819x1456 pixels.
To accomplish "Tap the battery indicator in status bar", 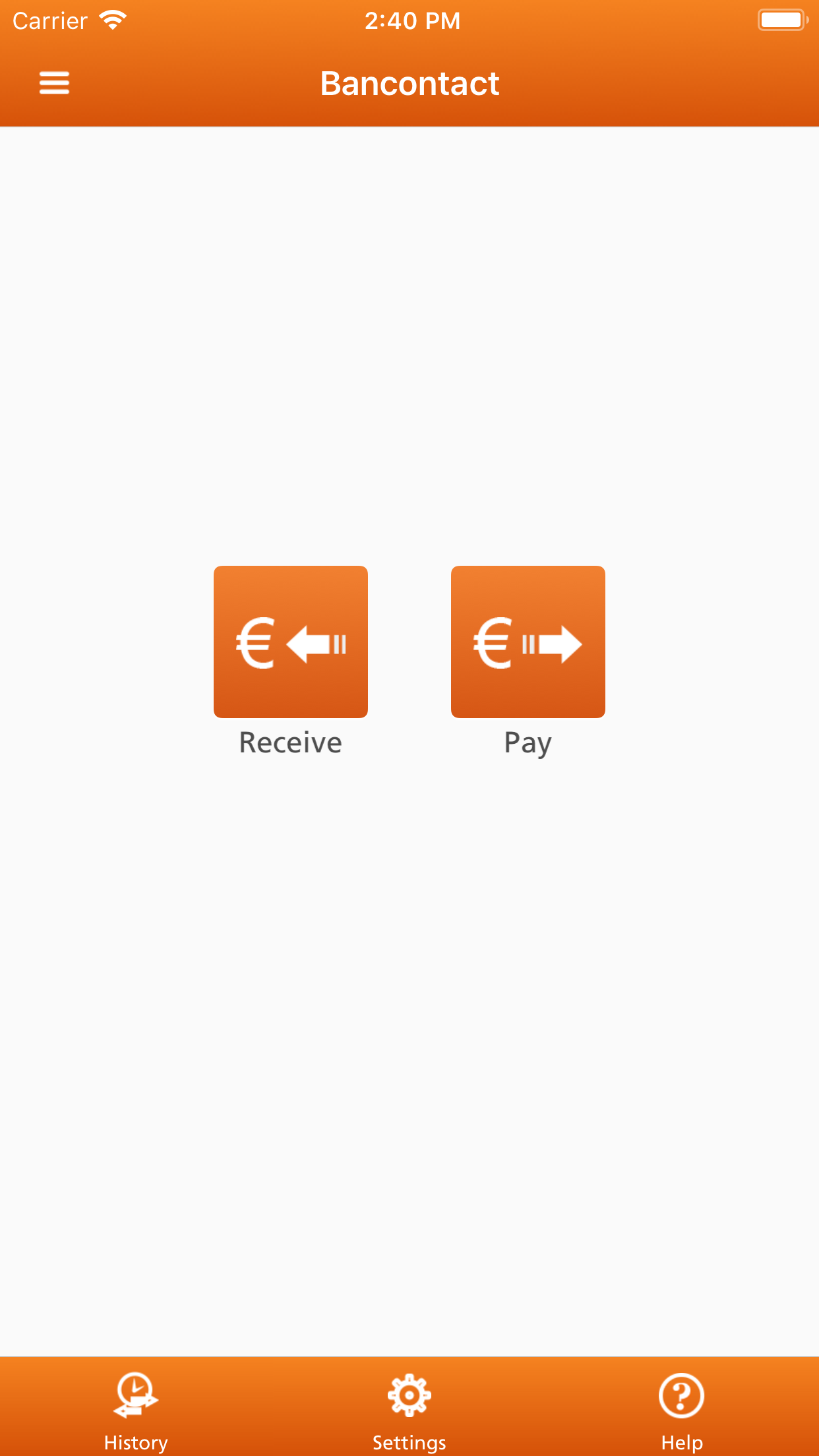I will click(783, 20).
